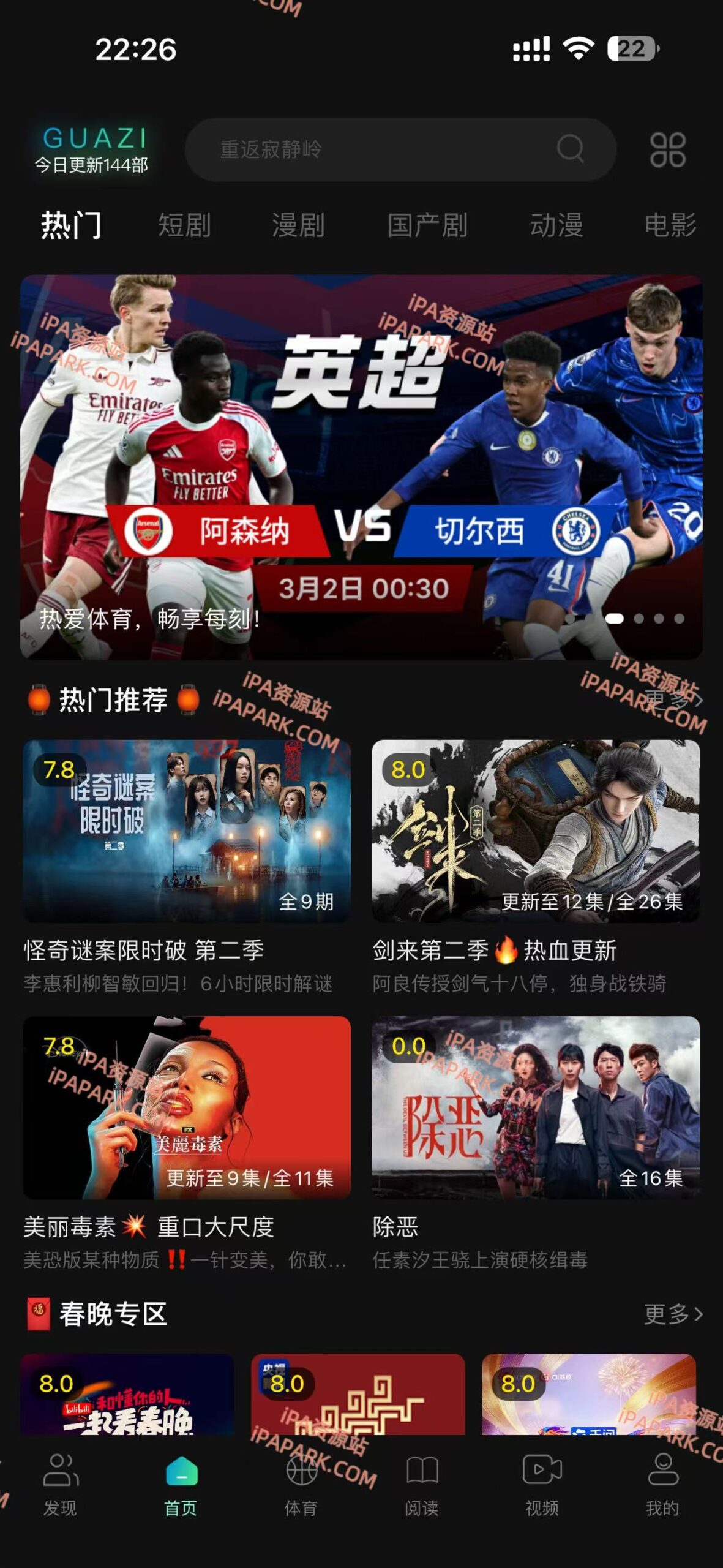View 更多 in 春晚专区

pos(672,1314)
